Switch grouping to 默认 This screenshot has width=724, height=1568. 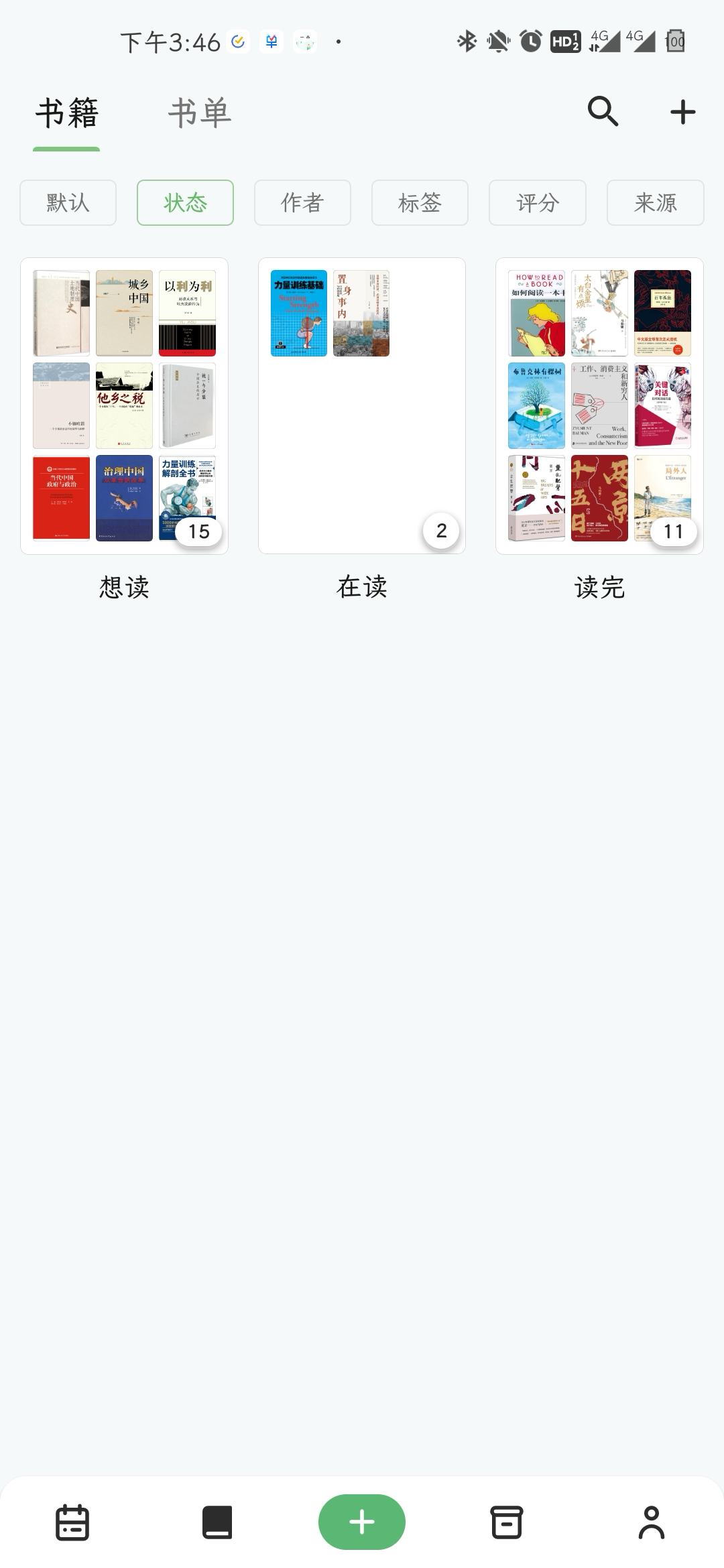click(67, 203)
